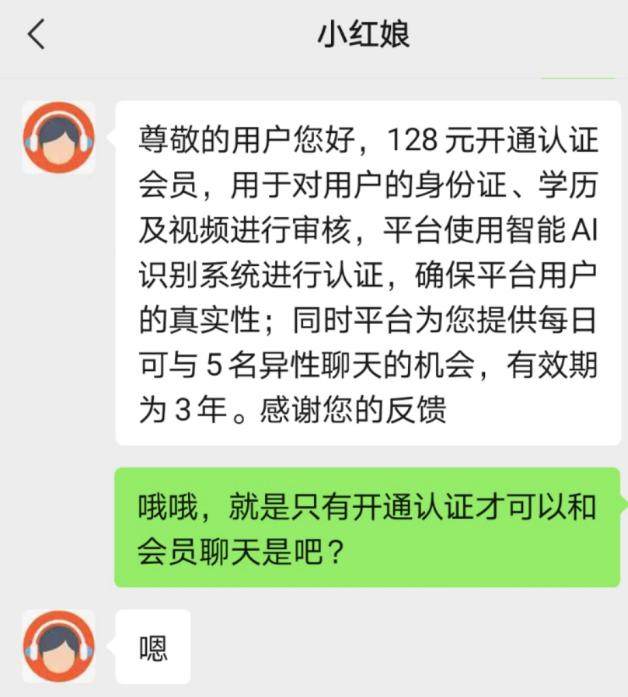
Task: Open 小红娘's avatar beside the membership message
Action: (x=59, y=138)
